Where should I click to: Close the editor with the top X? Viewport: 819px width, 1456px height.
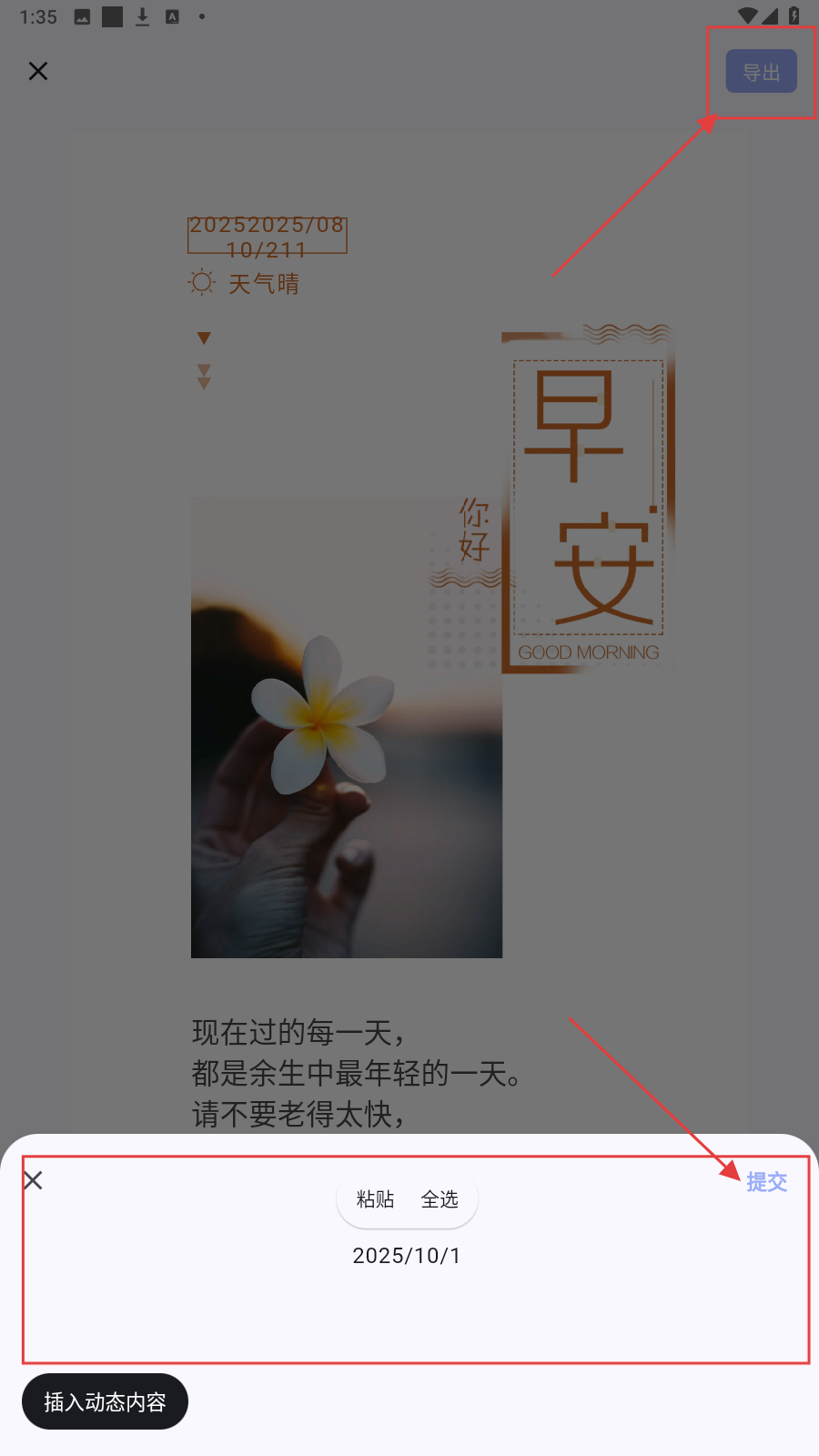coord(38,71)
